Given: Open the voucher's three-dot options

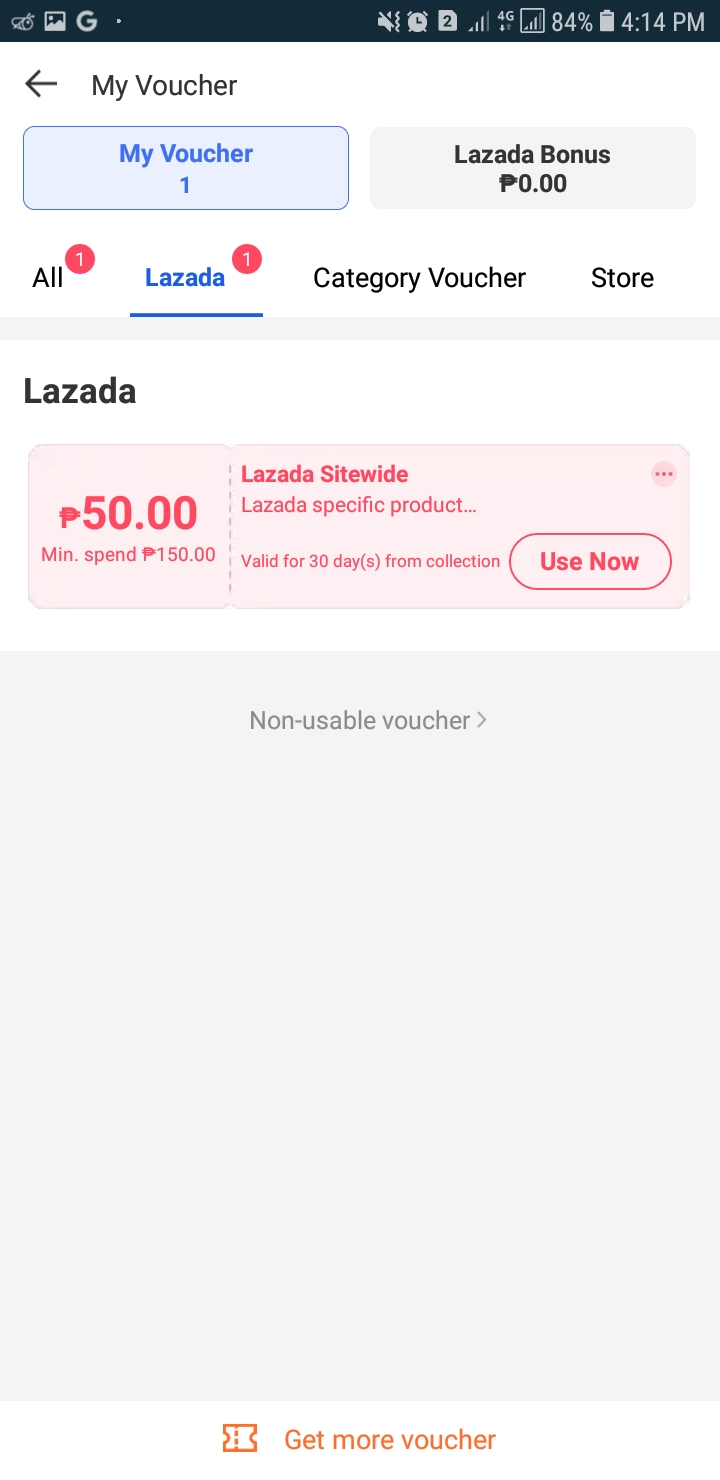Looking at the screenshot, I should click(664, 474).
